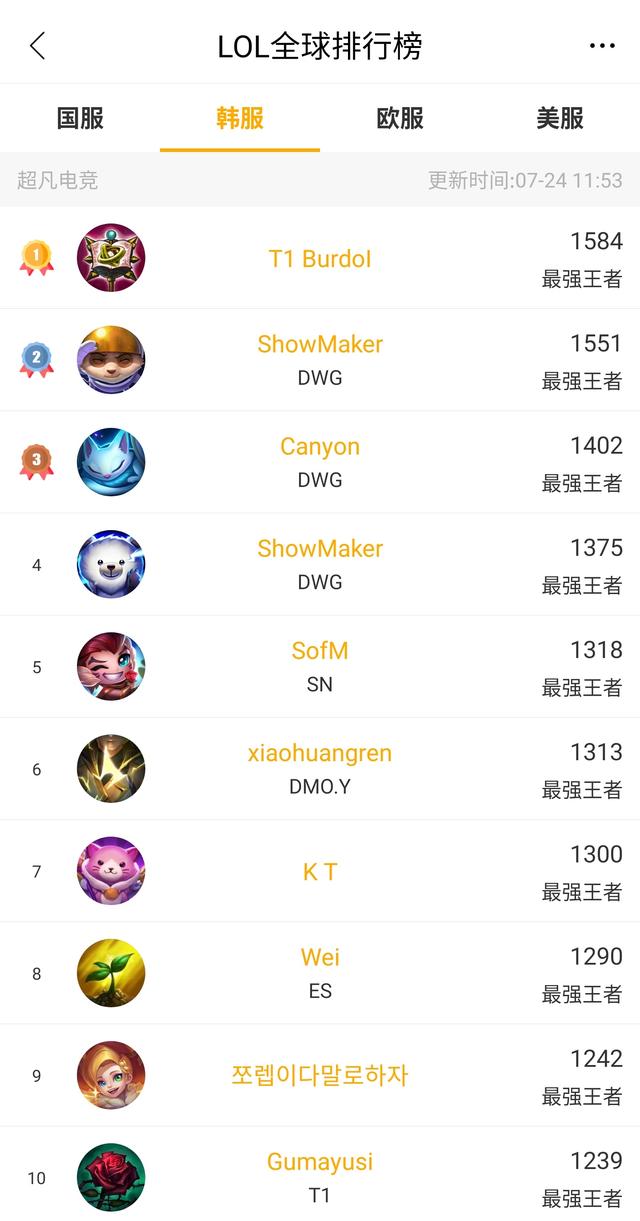Switch to the 国服 tab
This screenshot has height=1221, width=640.
click(x=80, y=118)
